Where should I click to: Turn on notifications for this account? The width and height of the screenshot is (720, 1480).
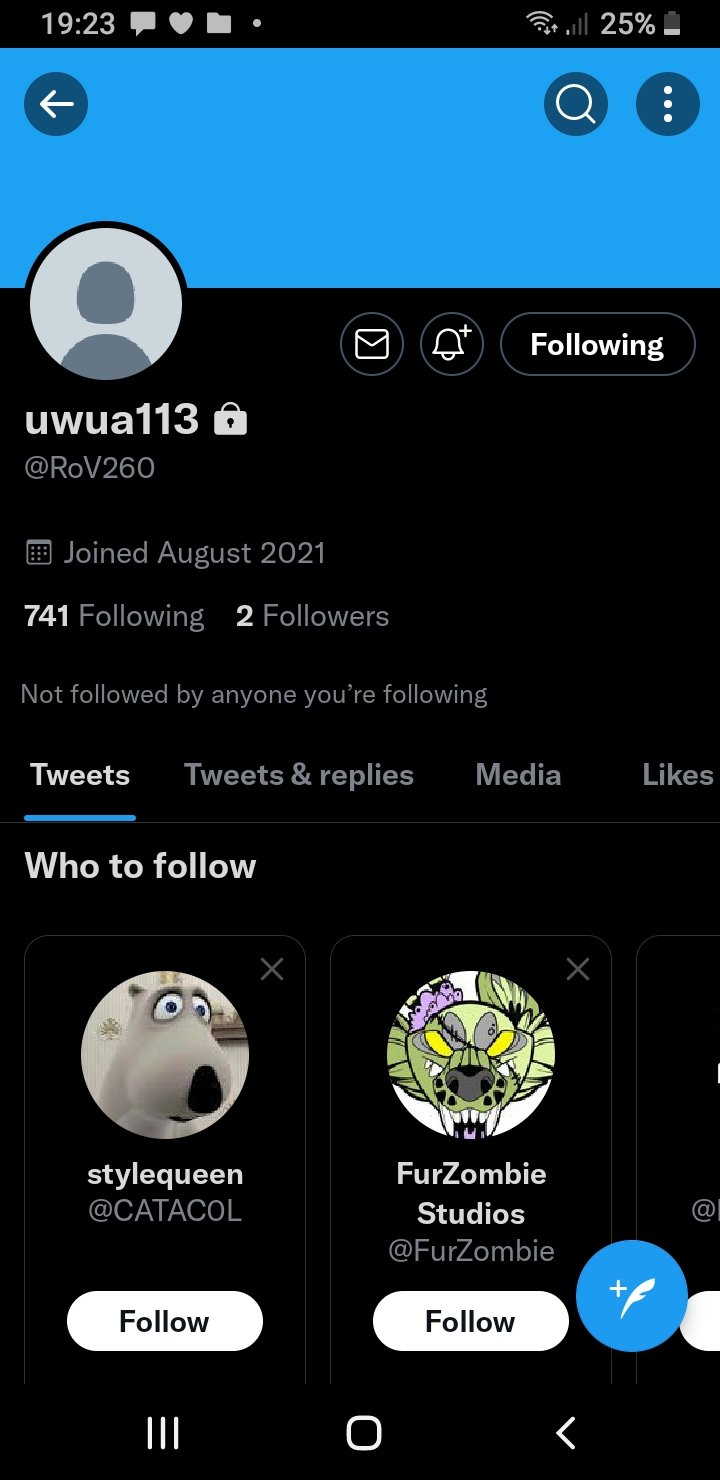tap(452, 345)
